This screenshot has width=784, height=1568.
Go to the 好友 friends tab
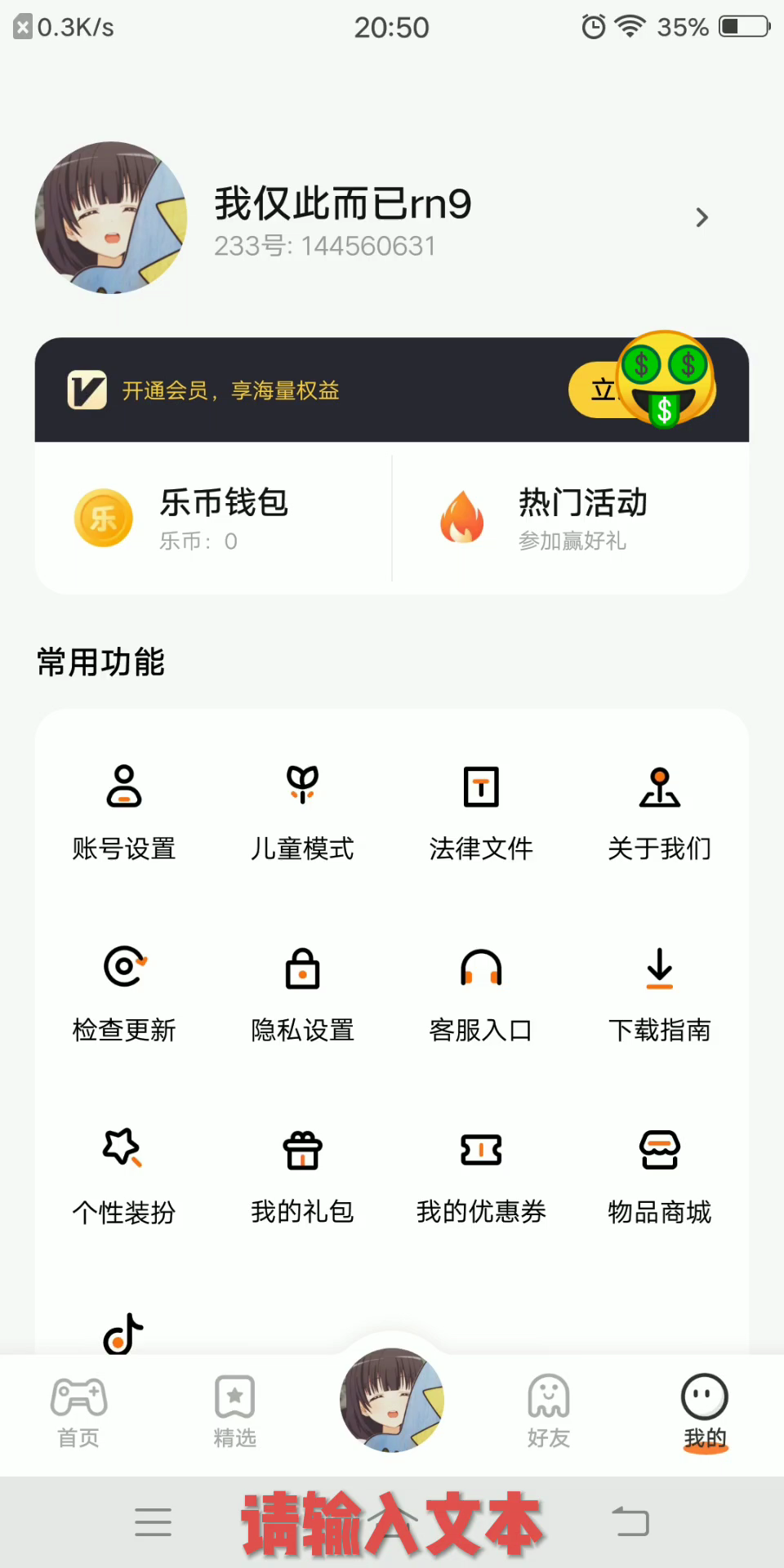tap(549, 1412)
